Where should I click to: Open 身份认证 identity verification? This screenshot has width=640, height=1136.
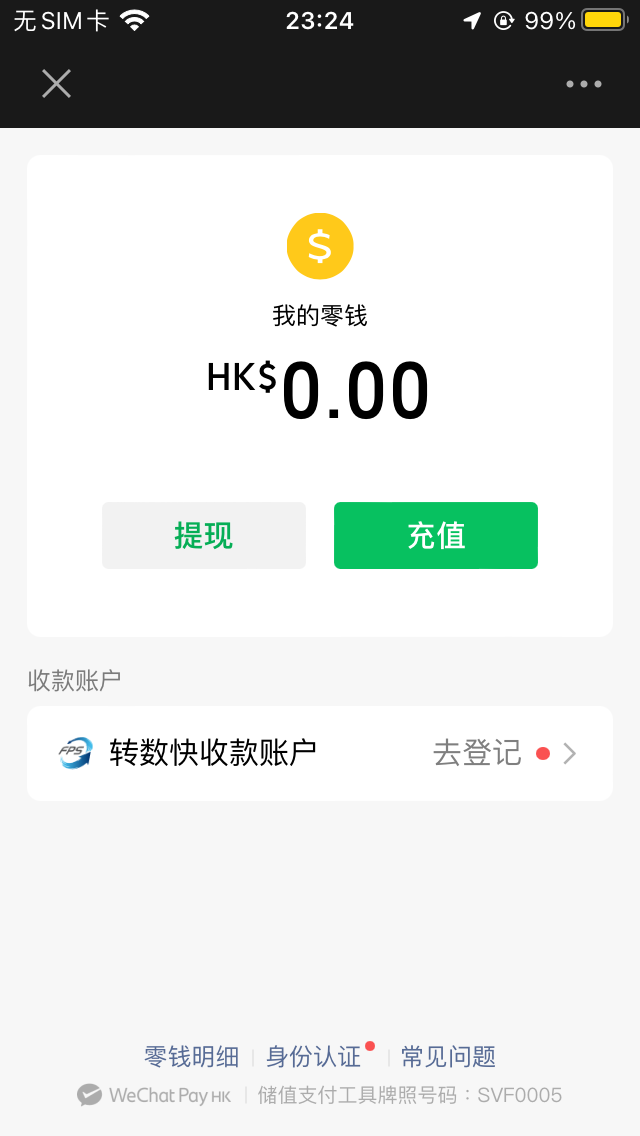314,1056
